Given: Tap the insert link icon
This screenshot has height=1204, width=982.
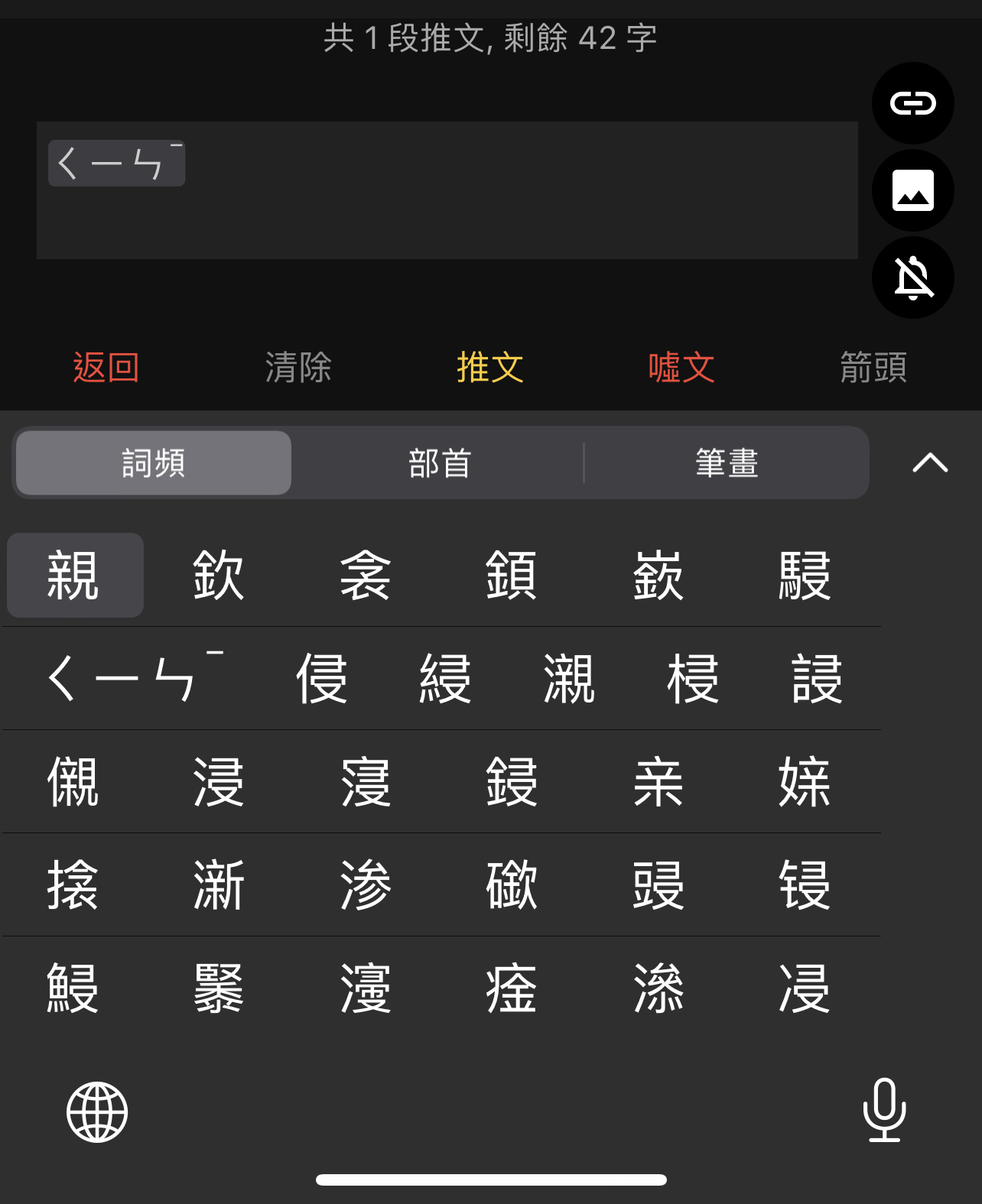Looking at the screenshot, I should (x=912, y=103).
